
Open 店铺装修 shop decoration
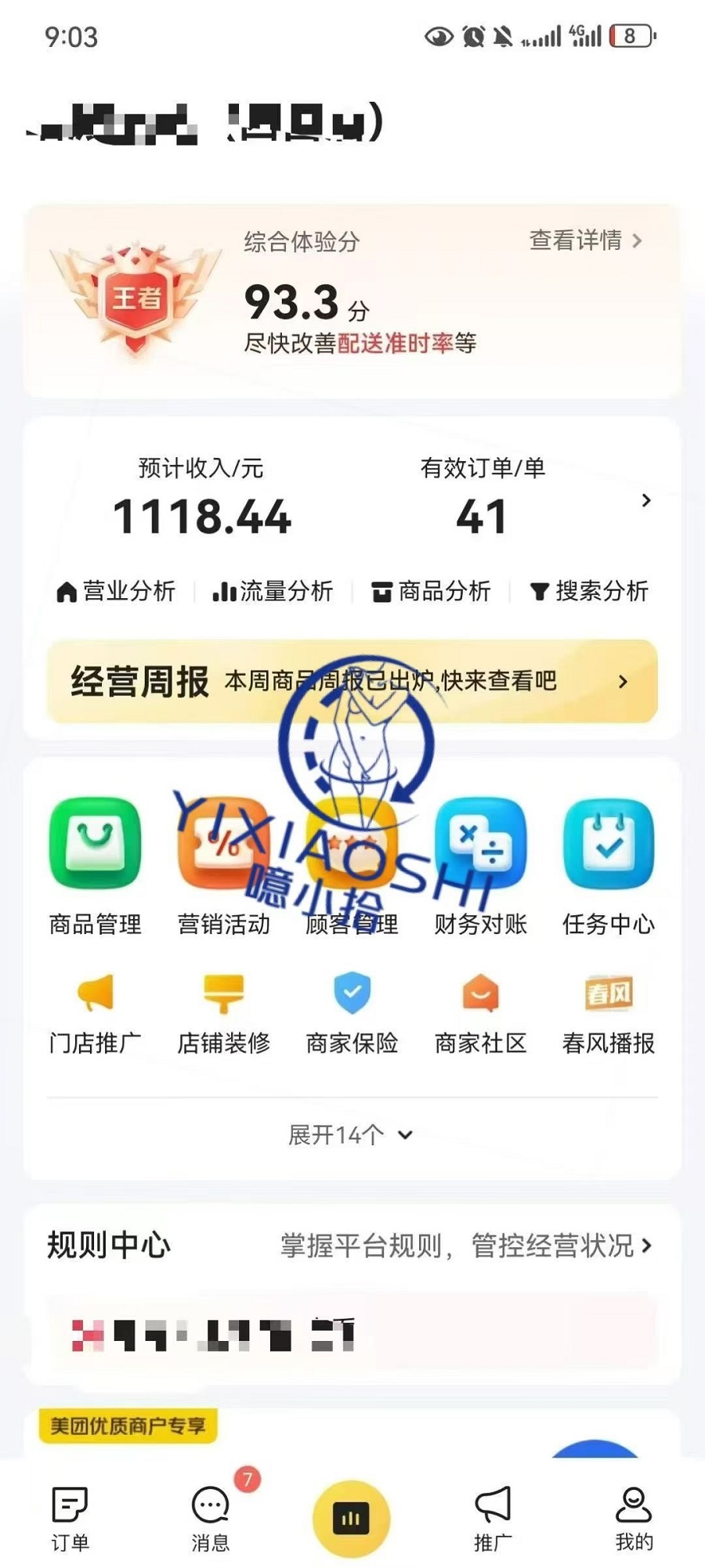(x=223, y=1011)
